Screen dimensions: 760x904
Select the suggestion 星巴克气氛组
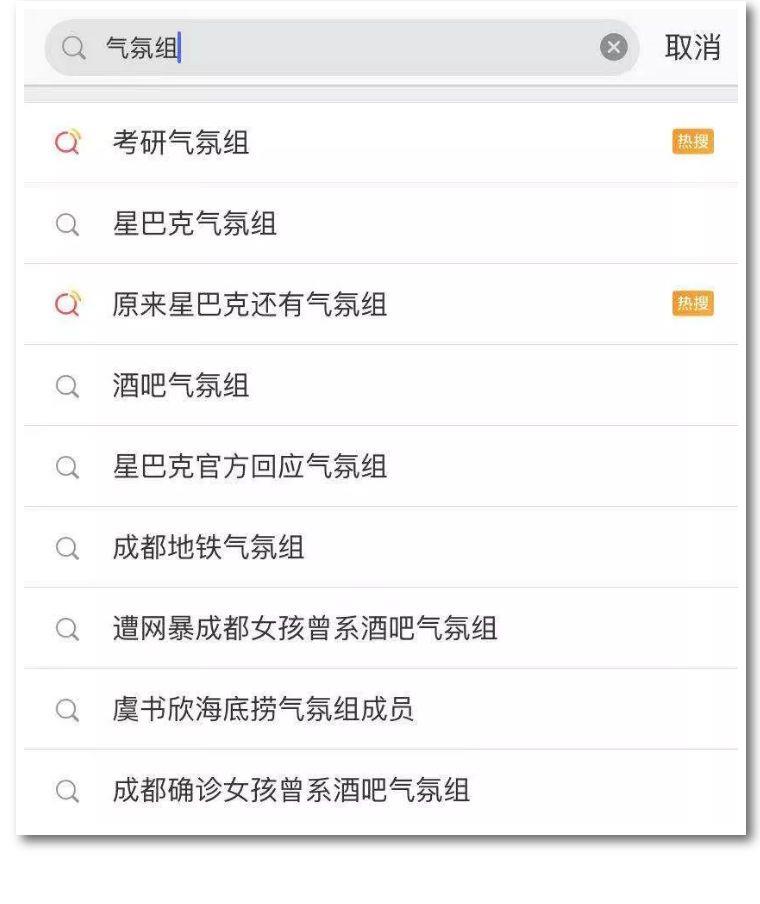[x=195, y=224]
